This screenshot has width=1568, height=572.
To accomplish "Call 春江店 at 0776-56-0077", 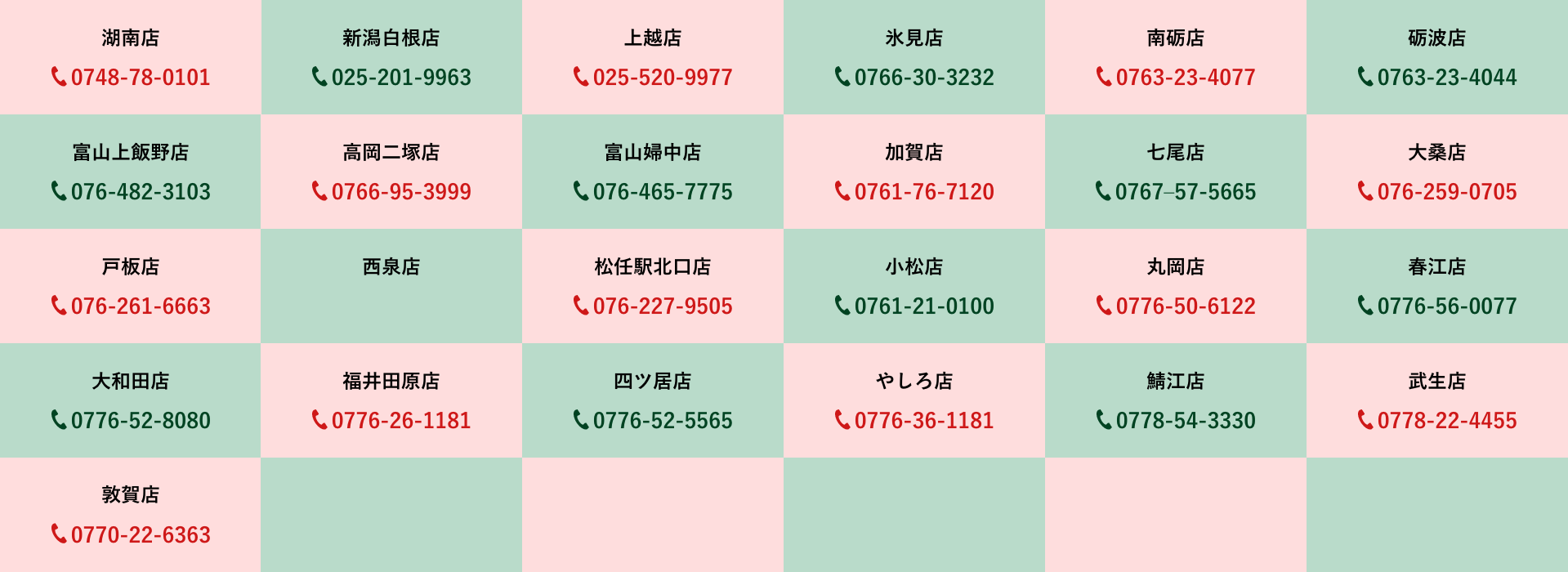I will pyautogui.click(x=1437, y=306).
